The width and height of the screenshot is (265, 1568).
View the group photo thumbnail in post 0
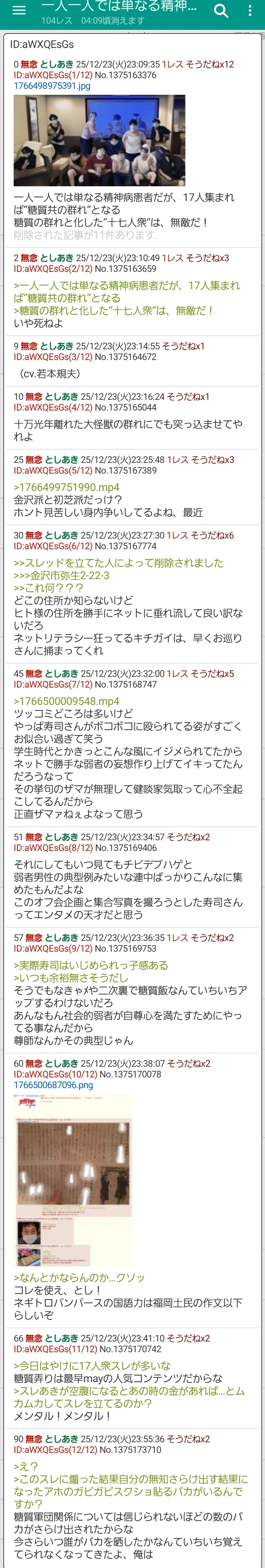[x=99, y=140]
